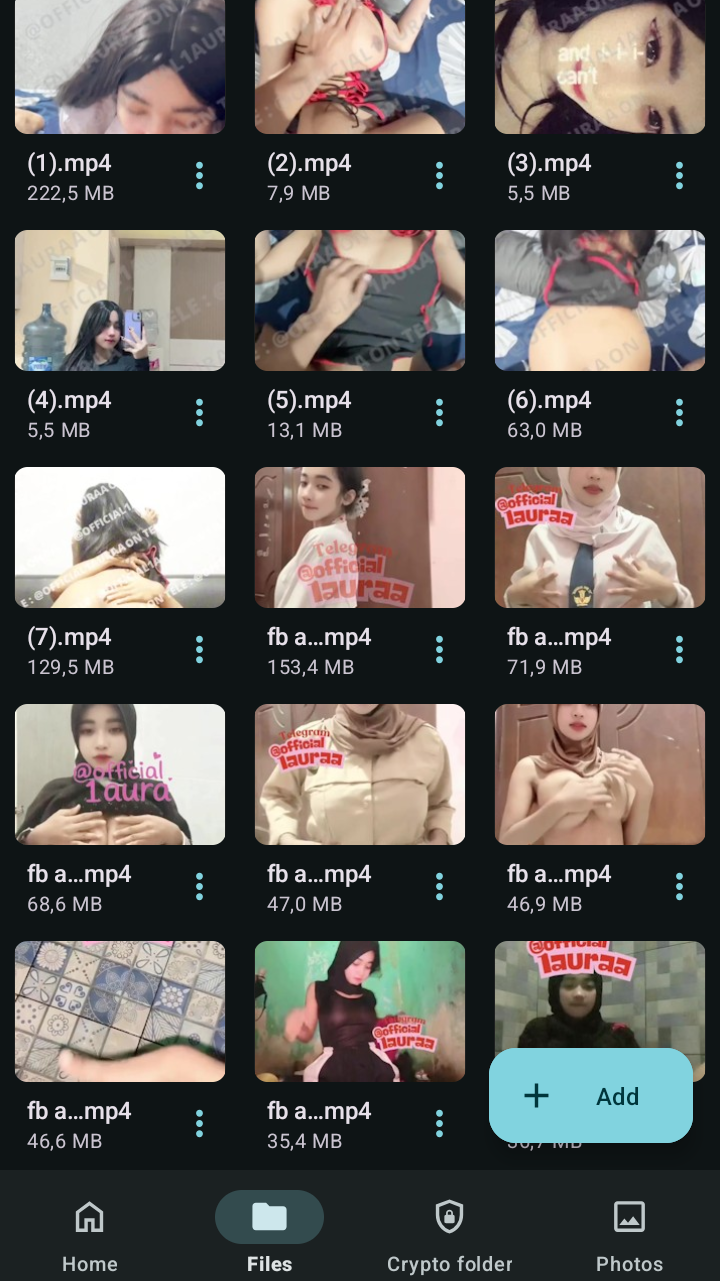Open options for the 47,0 MB file
Screen dimensions: 720x1281
pos(439,887)
